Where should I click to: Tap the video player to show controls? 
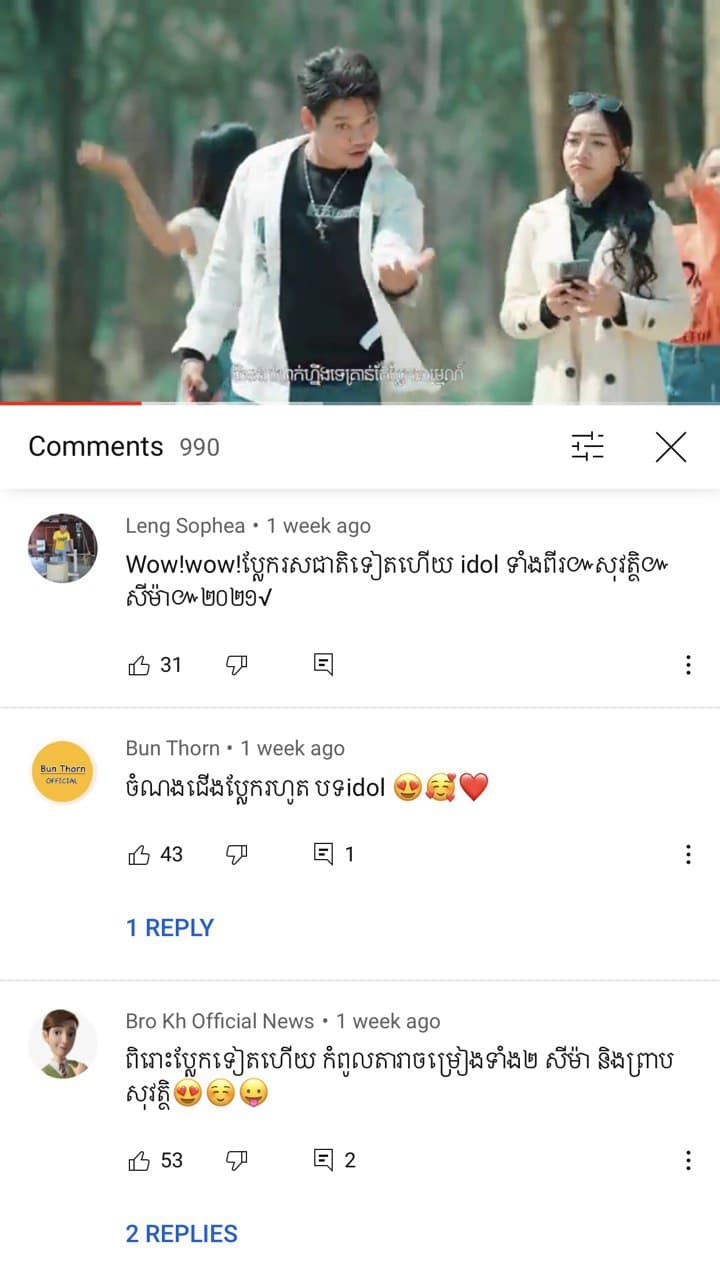pos(360,200)
